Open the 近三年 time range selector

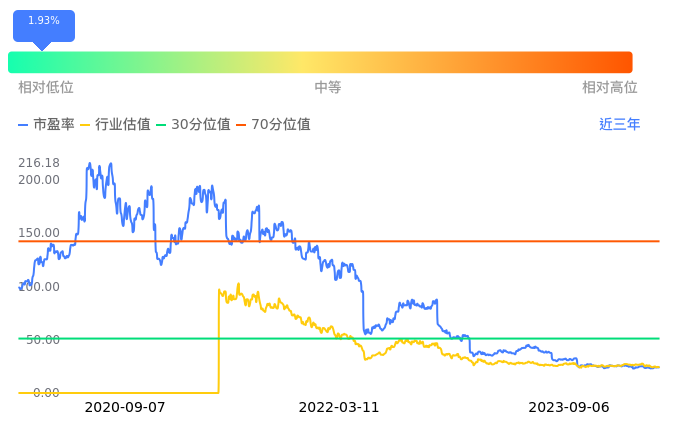619,125
